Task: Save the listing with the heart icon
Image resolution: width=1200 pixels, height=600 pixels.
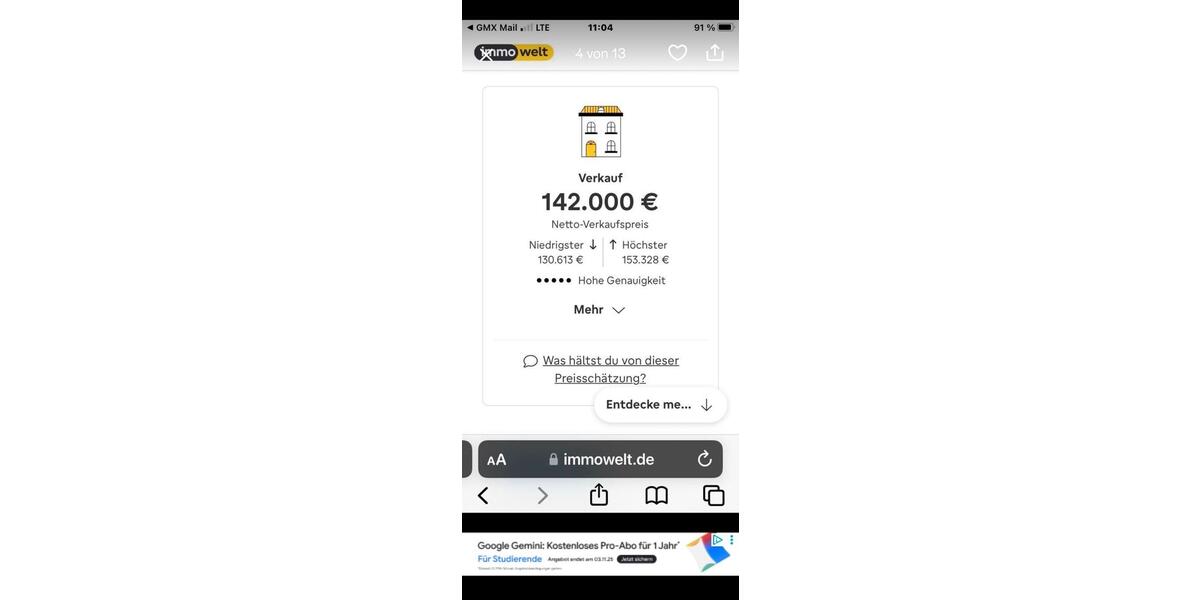Action: [x=678, y=53]
